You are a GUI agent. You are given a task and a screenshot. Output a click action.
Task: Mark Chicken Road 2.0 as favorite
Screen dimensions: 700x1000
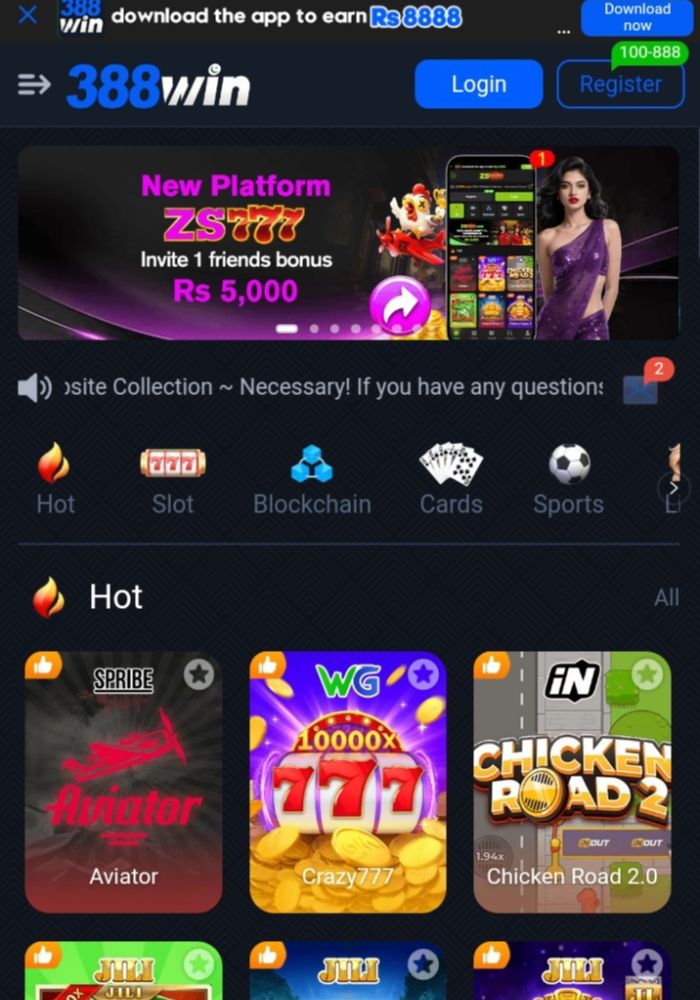click(x=647, y=675)
